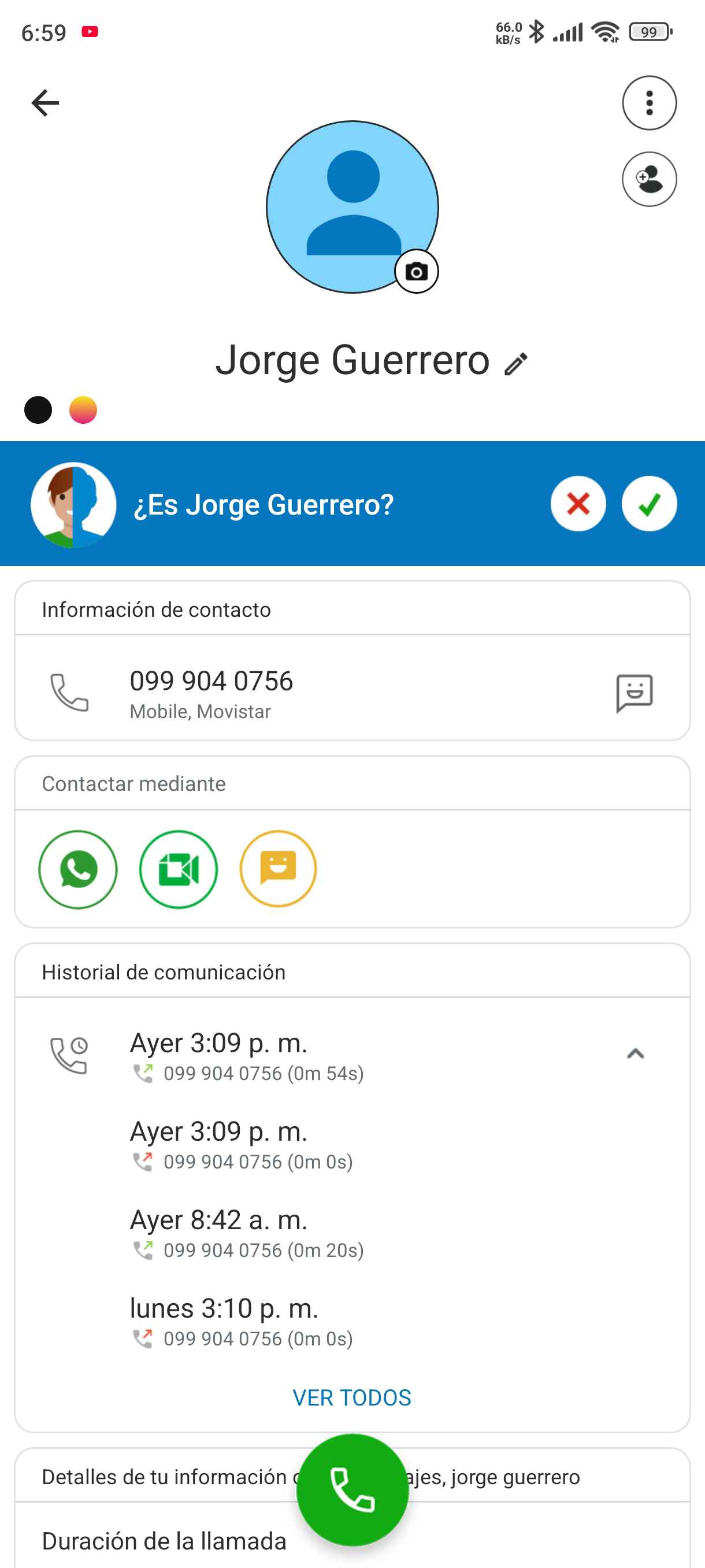
Task: Dial with the green floating phone button
Action: 352,1489
